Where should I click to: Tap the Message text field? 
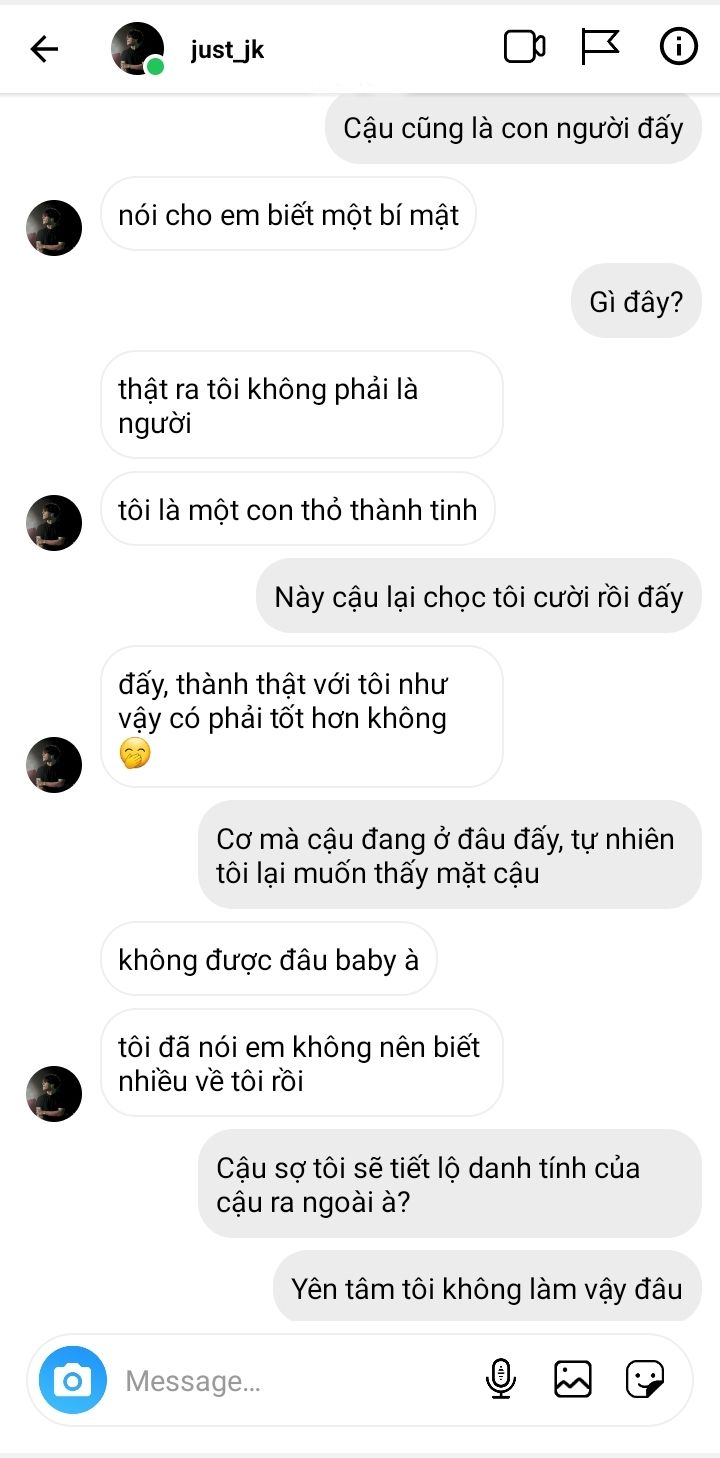pos(290,1381)
